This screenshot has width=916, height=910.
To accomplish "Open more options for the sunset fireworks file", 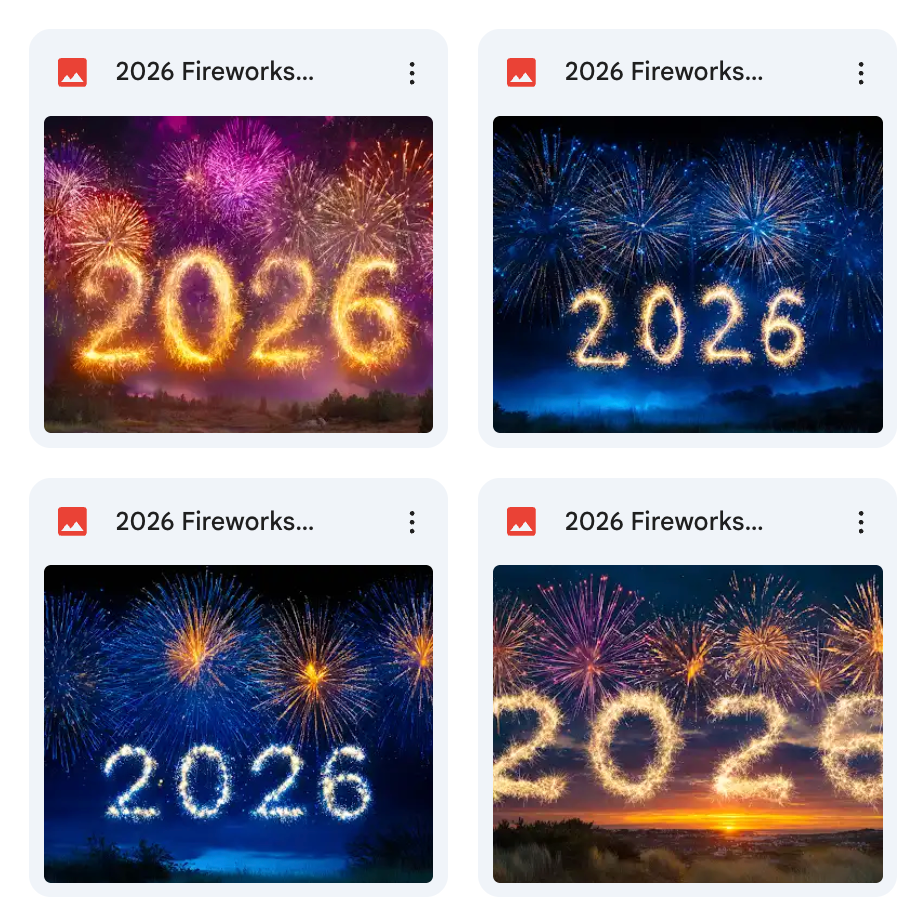I will (860, 522).
